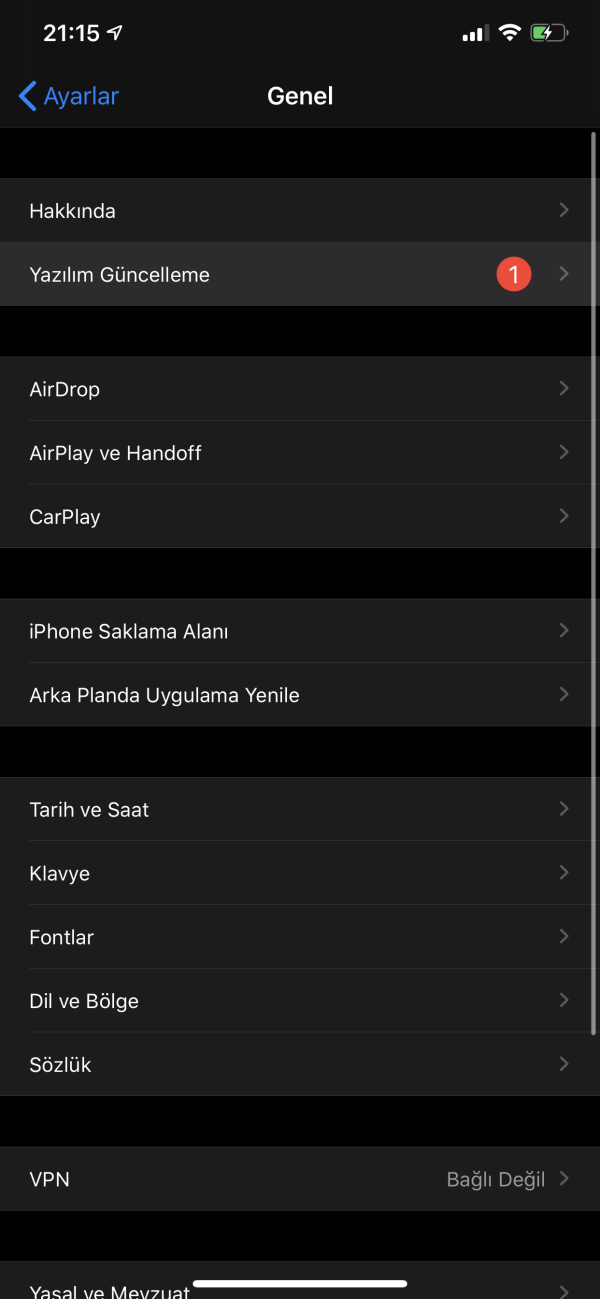Open Yasal ve Mevzuat
The image size is (600, 1299).
coord(110,1290)
